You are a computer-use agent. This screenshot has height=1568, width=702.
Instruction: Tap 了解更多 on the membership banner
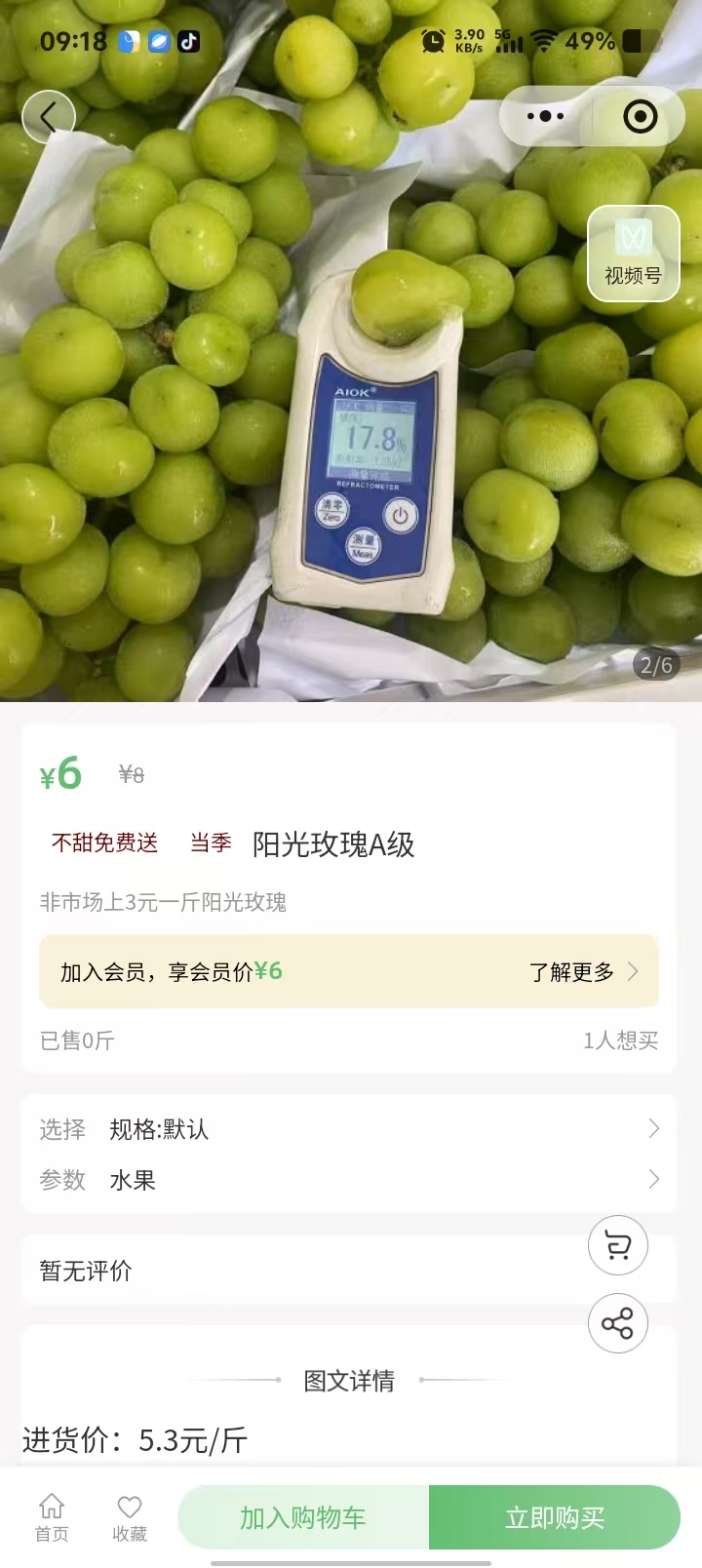[583, 972]
